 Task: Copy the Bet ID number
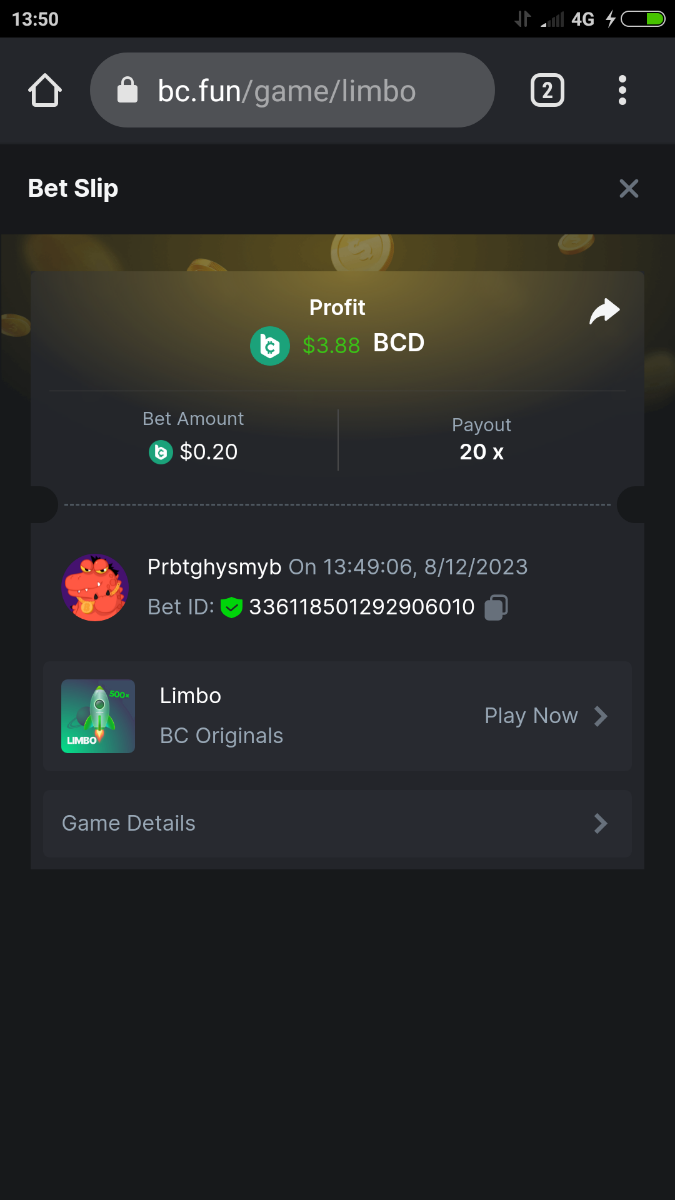(x=496, y=607)
